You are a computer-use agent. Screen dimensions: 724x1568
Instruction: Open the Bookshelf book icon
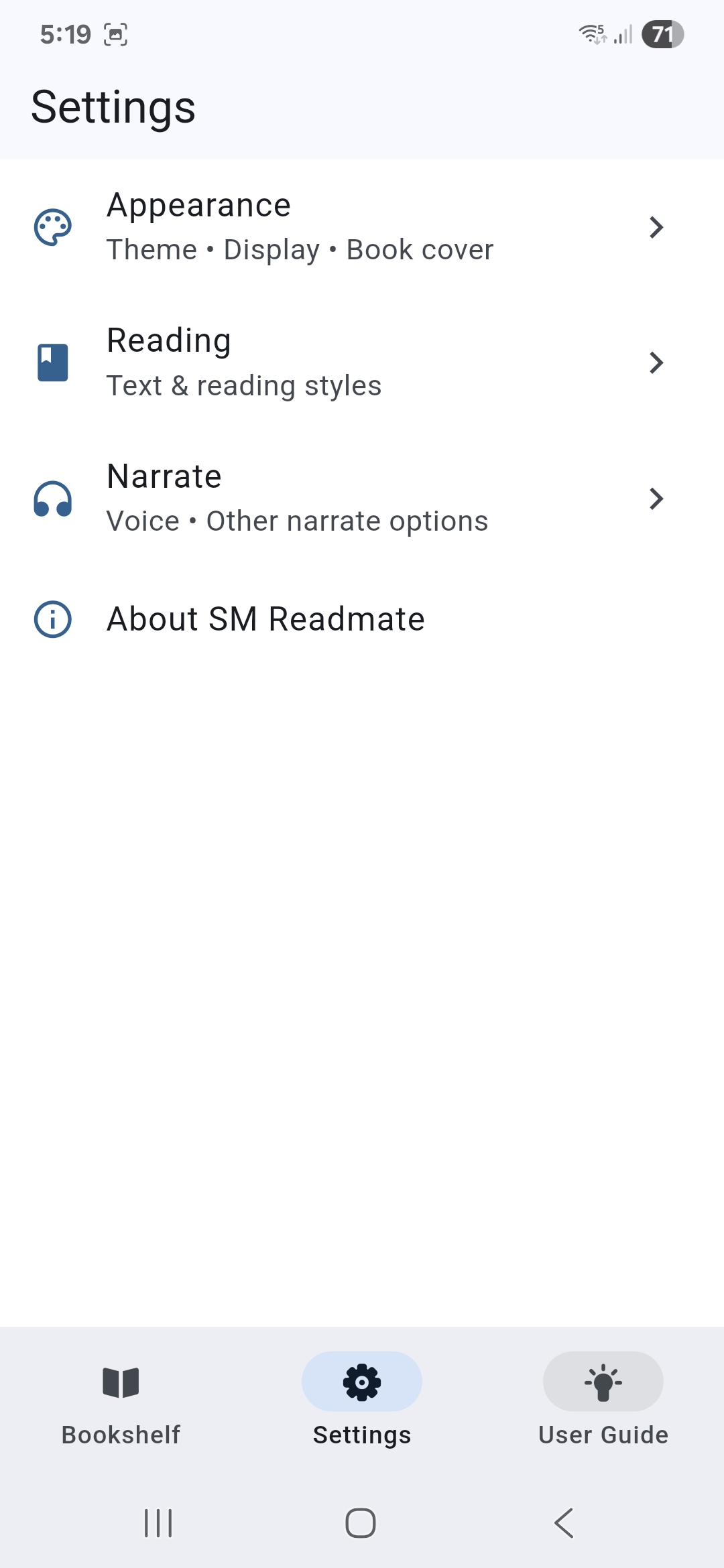120,1382
